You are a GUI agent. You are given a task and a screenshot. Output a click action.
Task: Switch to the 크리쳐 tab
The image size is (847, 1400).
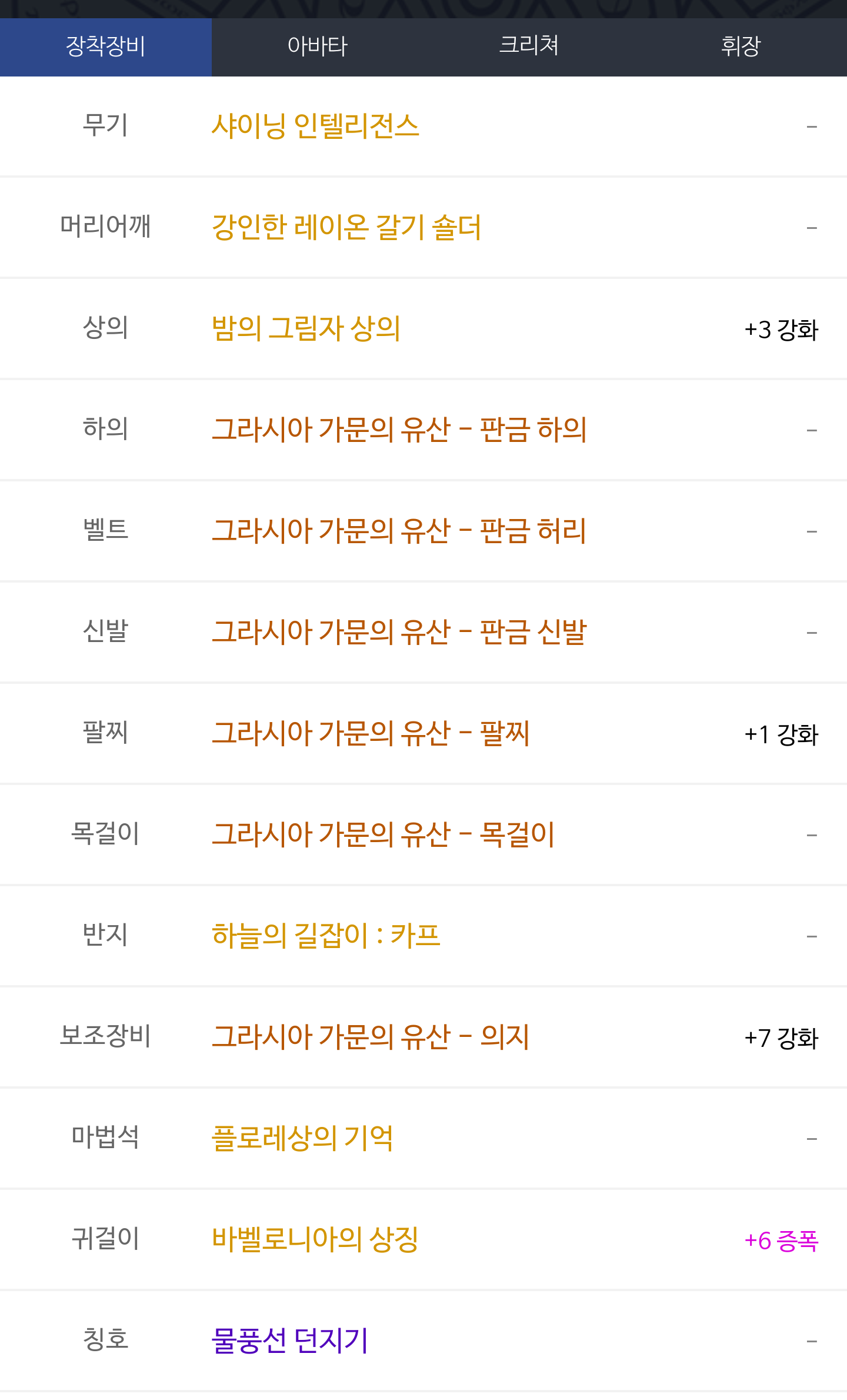pyautogui.click(x=529, y=46)
